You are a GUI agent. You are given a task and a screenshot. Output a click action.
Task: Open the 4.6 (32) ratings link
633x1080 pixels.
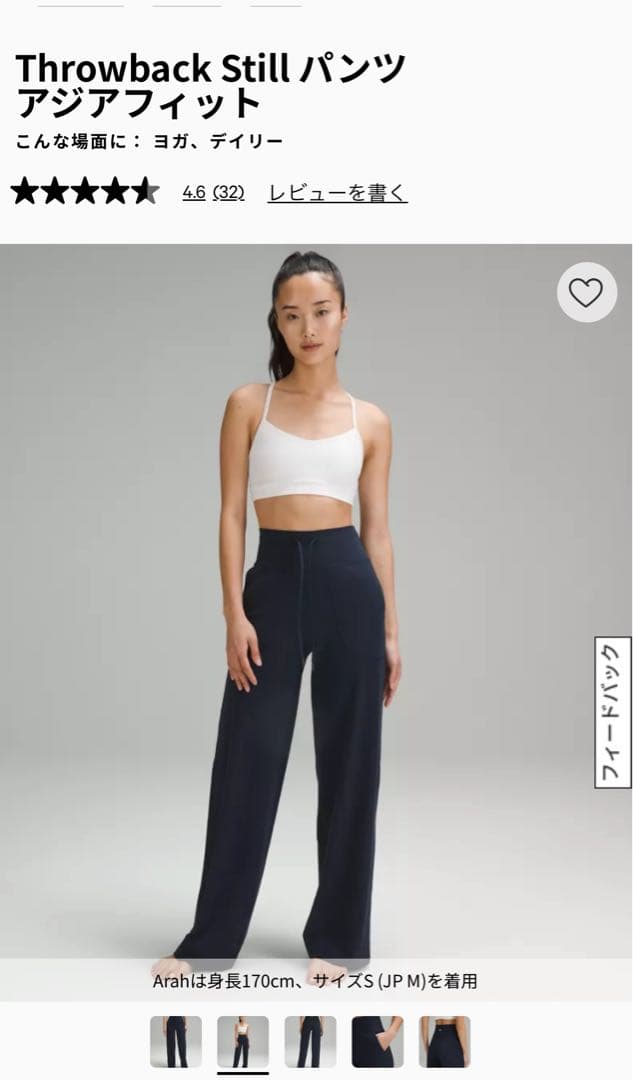[213, 193]
